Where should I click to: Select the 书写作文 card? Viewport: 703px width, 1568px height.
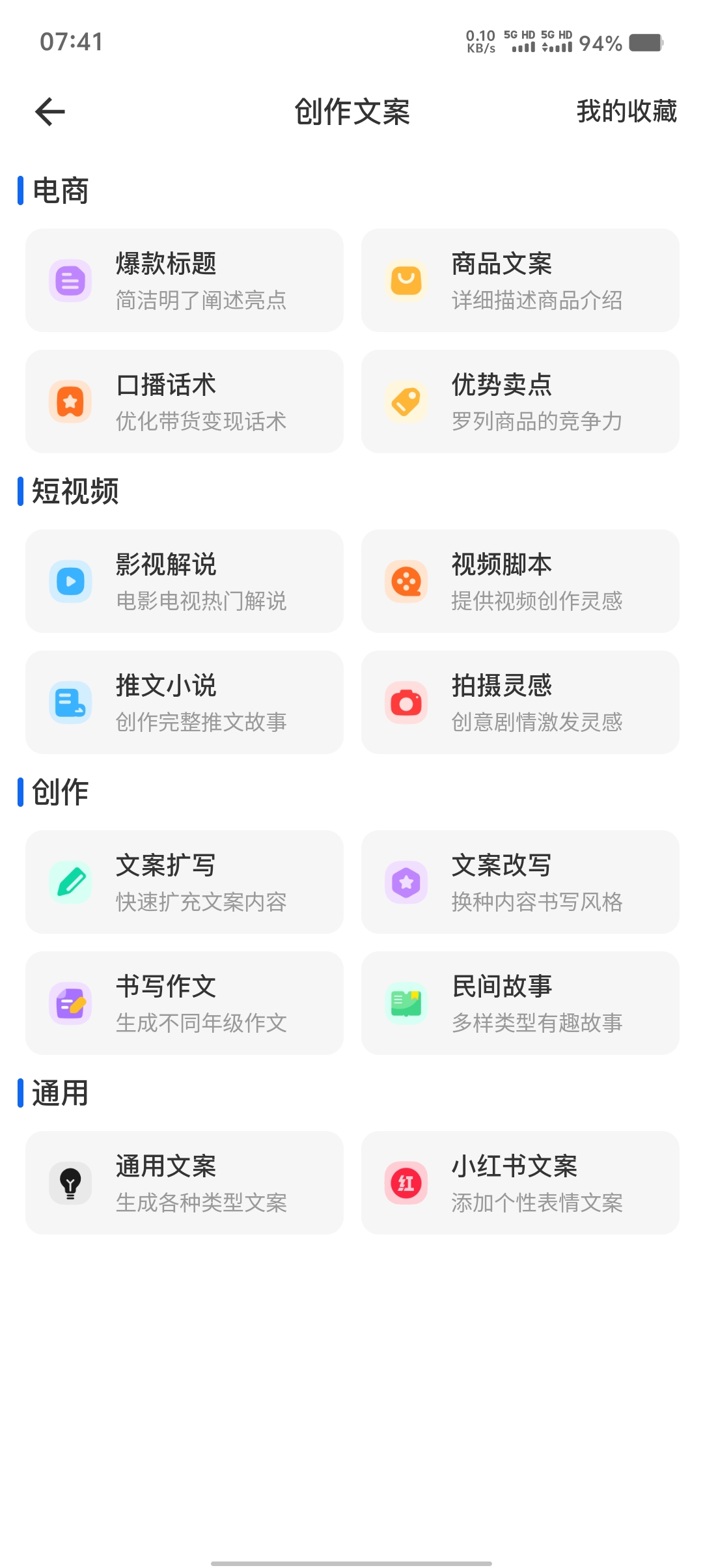tap(184, 1003)
